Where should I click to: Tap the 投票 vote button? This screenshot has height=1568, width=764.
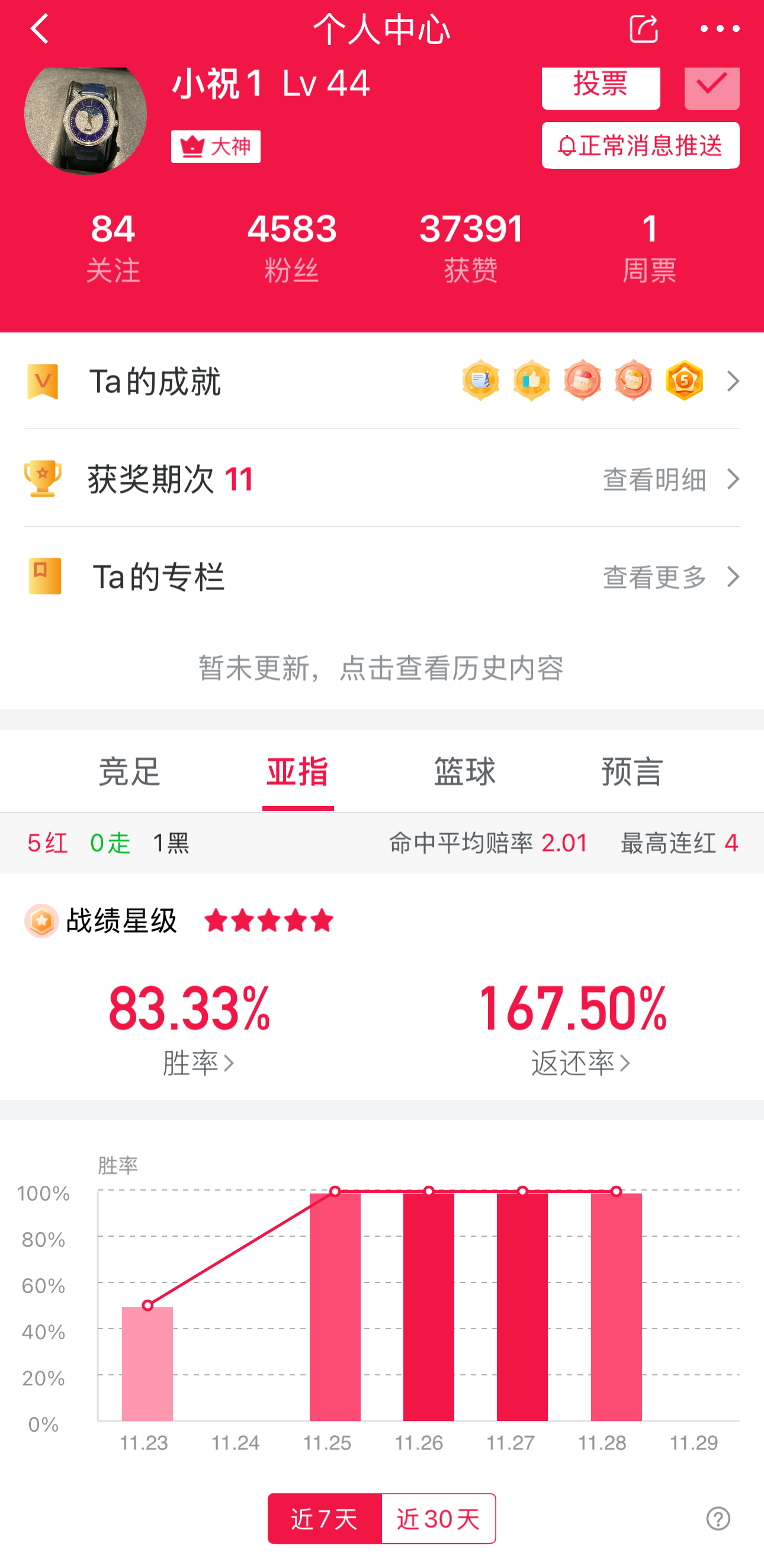coord(601,87)
